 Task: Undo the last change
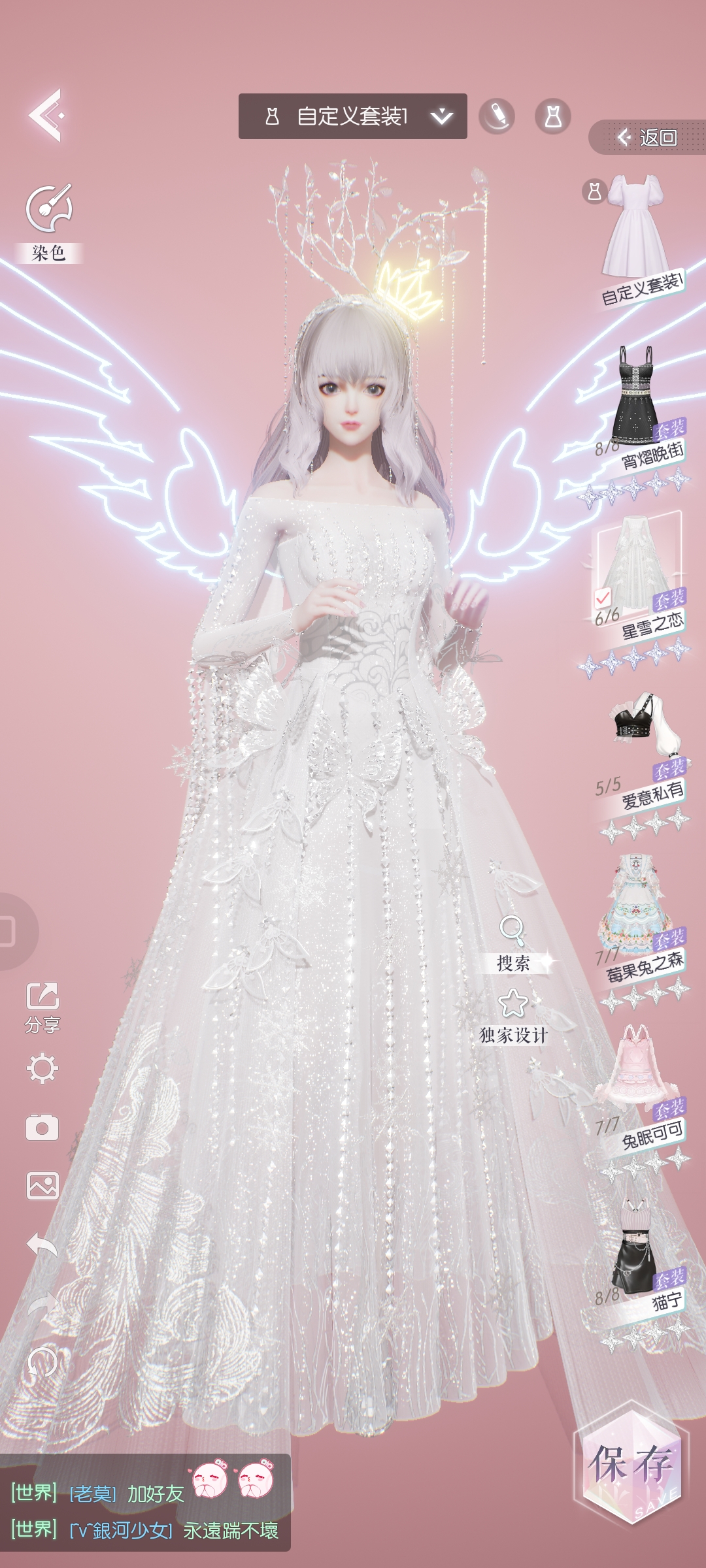coord(42,1245)
